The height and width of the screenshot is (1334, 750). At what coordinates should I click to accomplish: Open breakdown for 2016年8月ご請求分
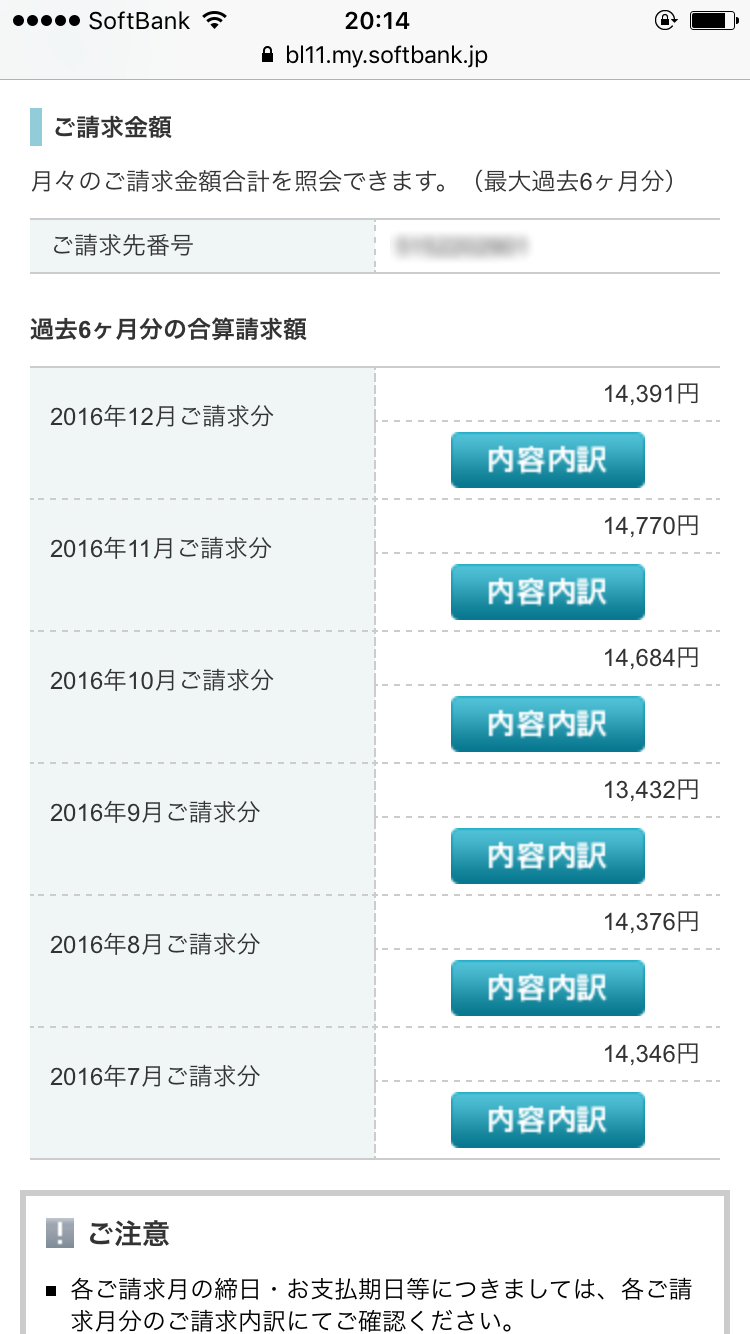547,988
